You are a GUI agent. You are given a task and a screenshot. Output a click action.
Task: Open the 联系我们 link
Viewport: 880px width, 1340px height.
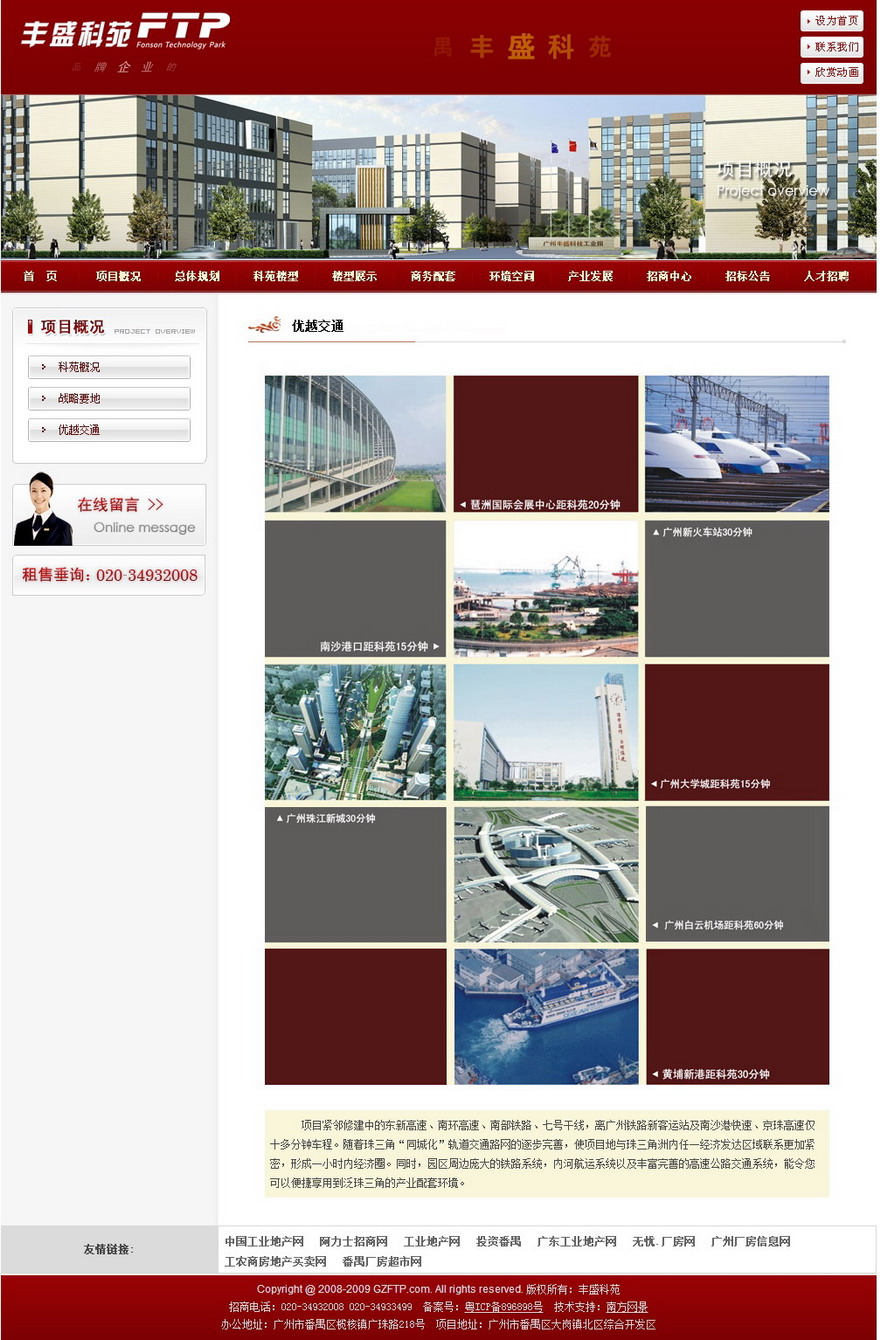click(831, 47)
